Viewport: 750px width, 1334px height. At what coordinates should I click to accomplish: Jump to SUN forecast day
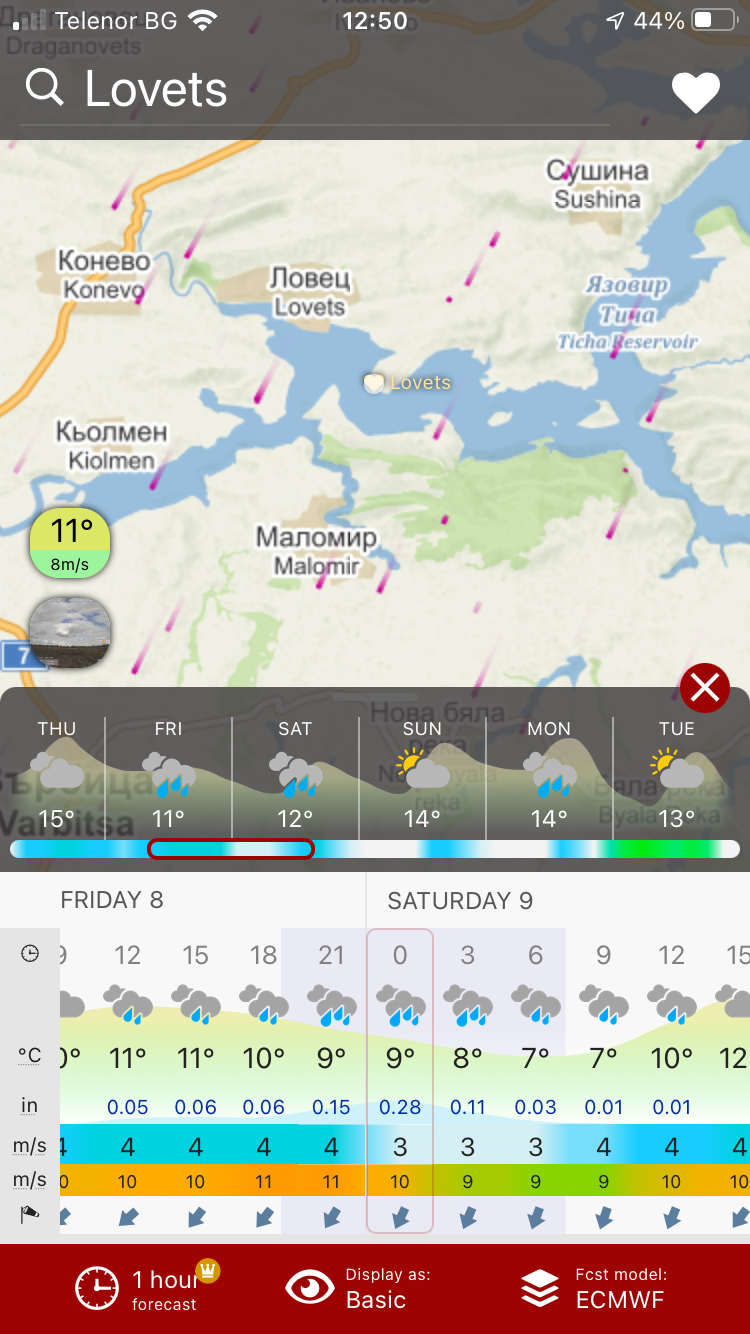(422, 775)
